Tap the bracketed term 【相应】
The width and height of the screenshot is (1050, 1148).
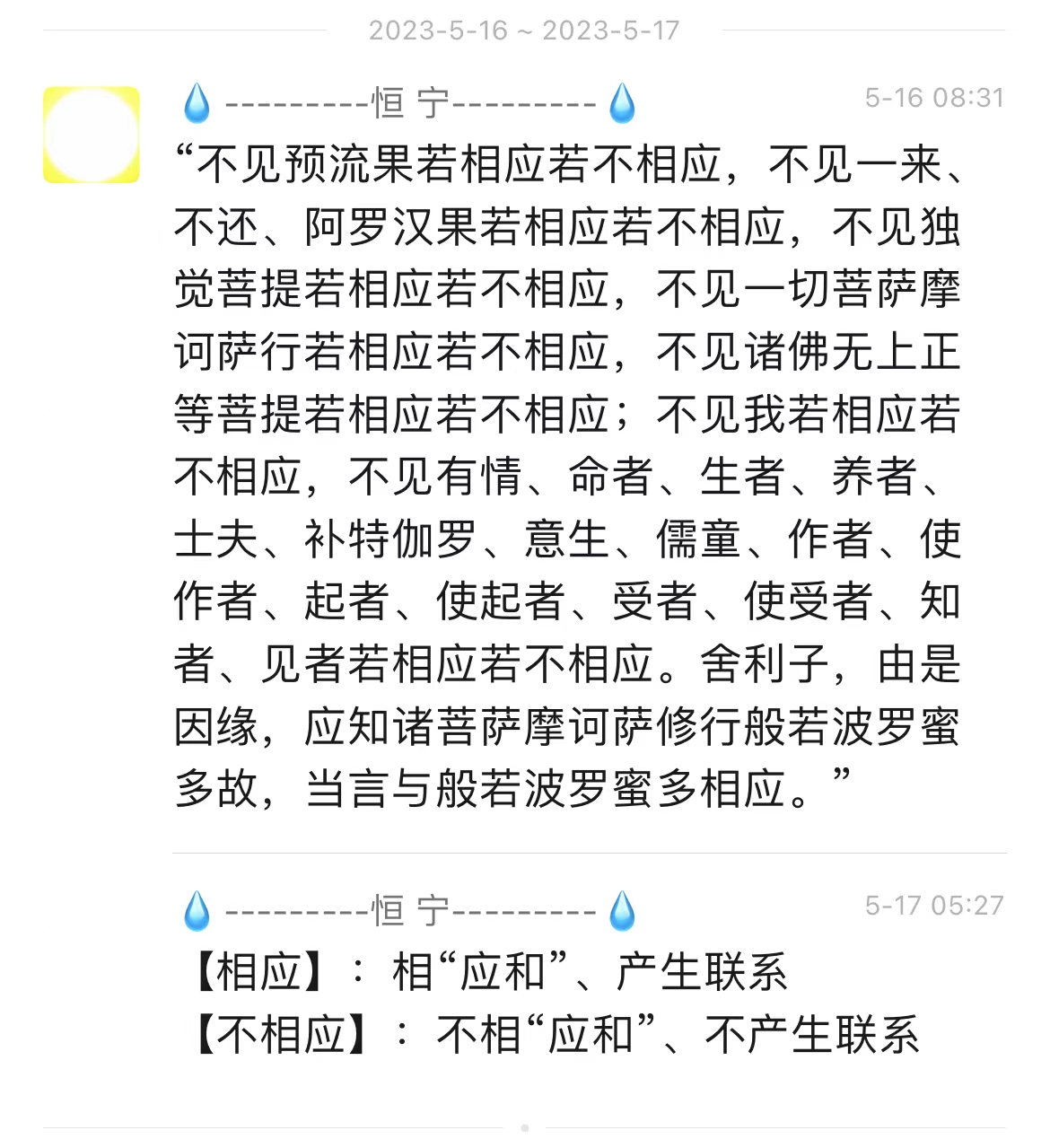(258, 971)
